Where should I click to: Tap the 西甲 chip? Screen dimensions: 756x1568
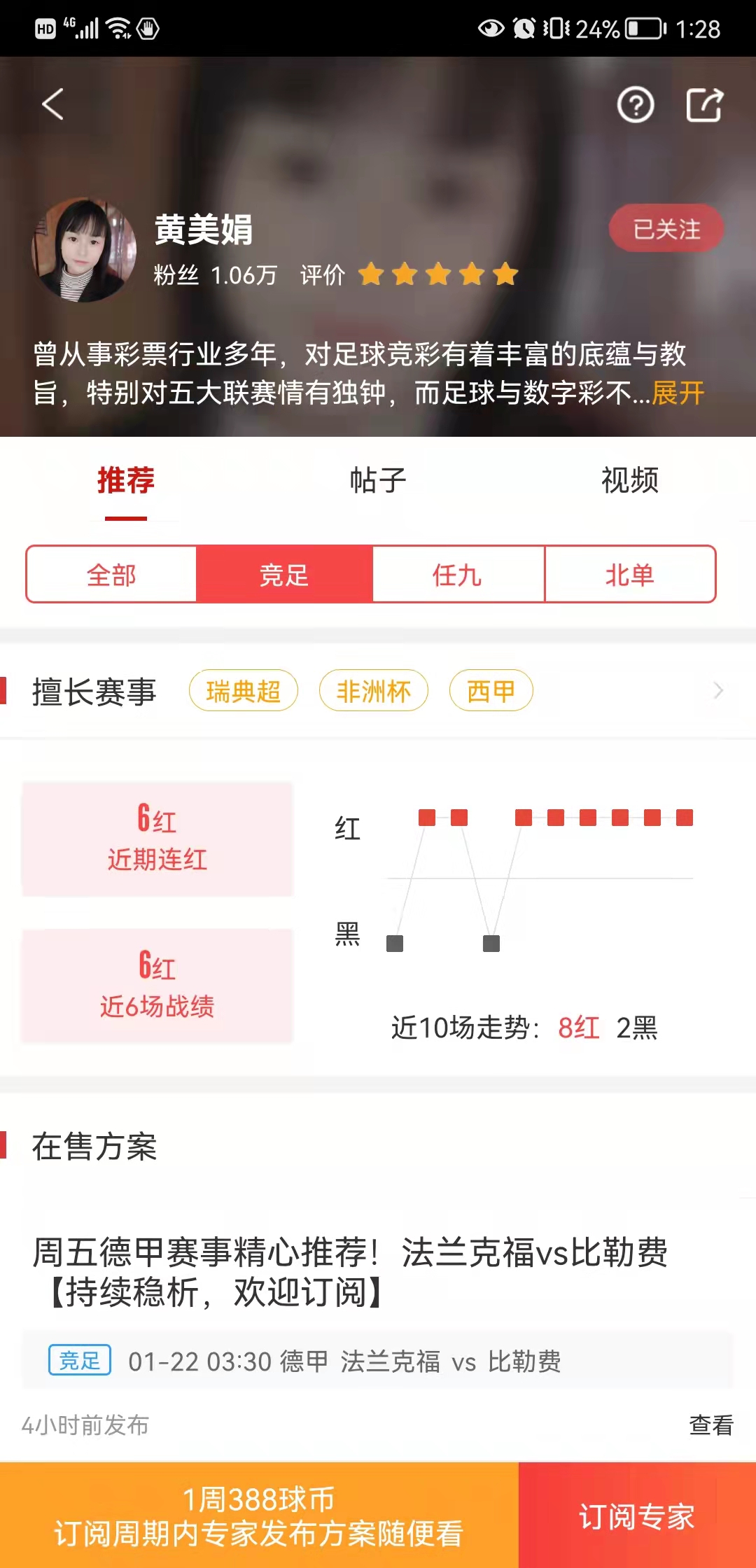click(x=491, y=692)
